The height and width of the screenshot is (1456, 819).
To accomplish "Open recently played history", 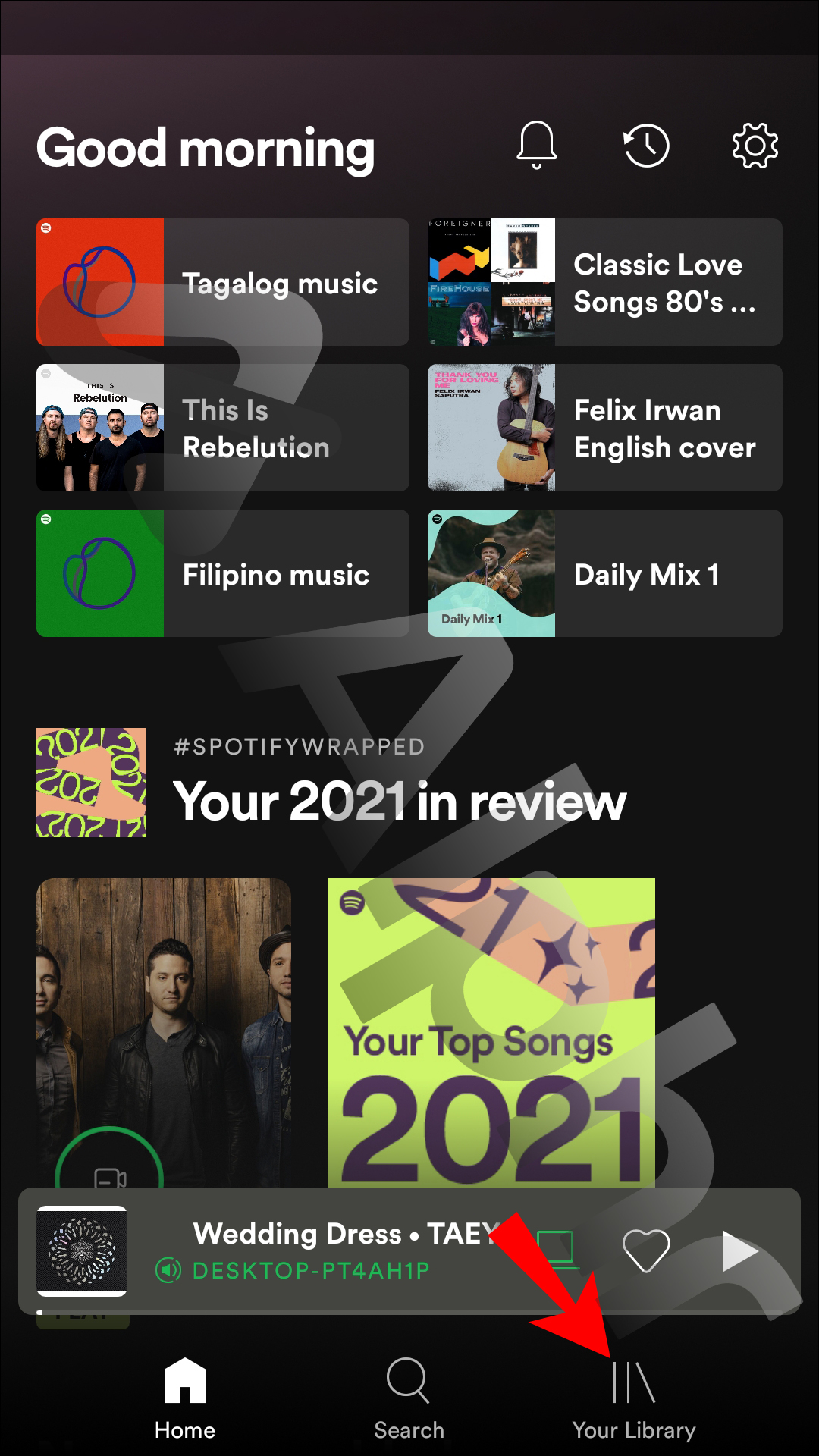I will (646, 145).
